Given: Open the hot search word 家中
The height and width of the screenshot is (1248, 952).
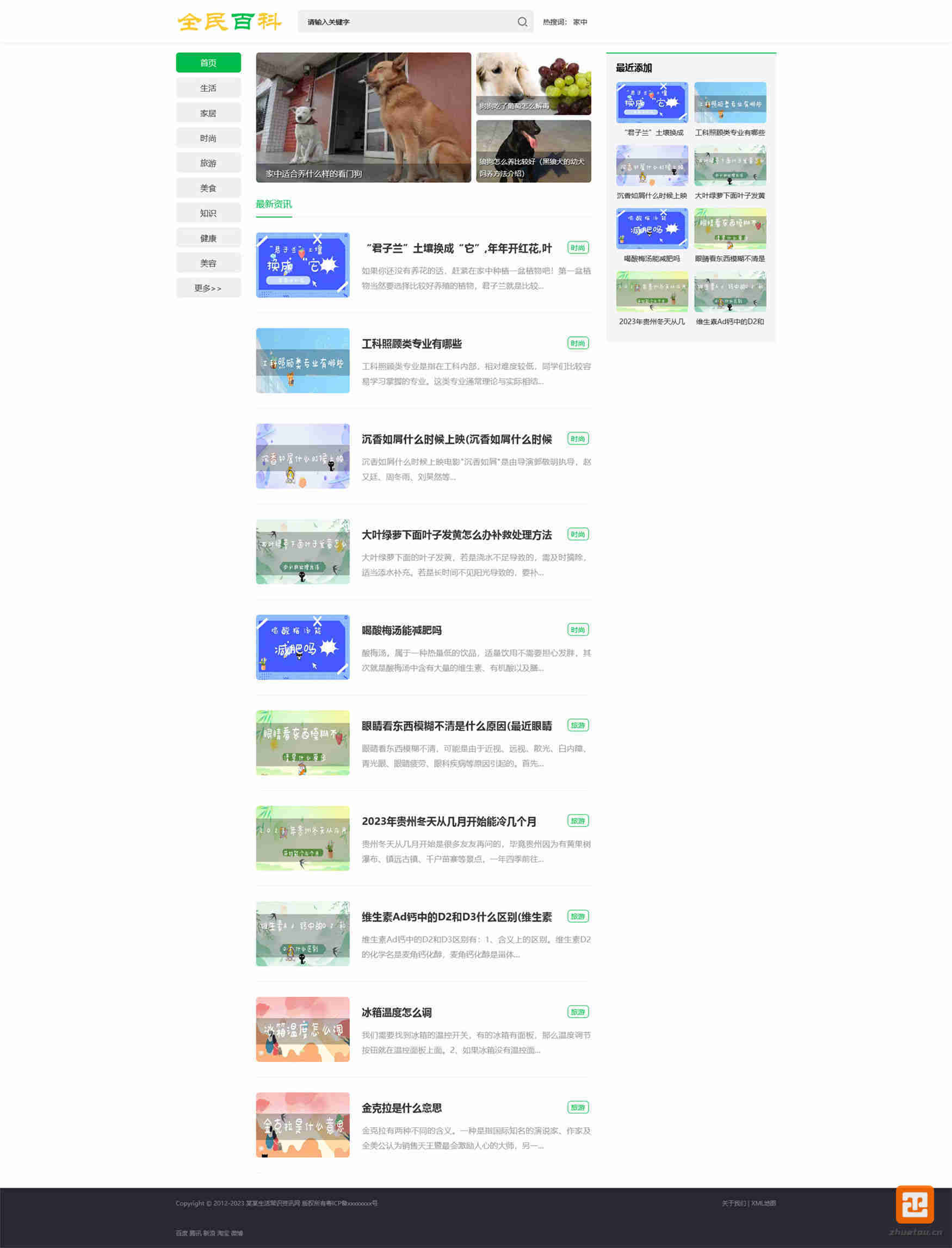Looking at the screenshot, I should pyautogui.click(x=580, y=22).
